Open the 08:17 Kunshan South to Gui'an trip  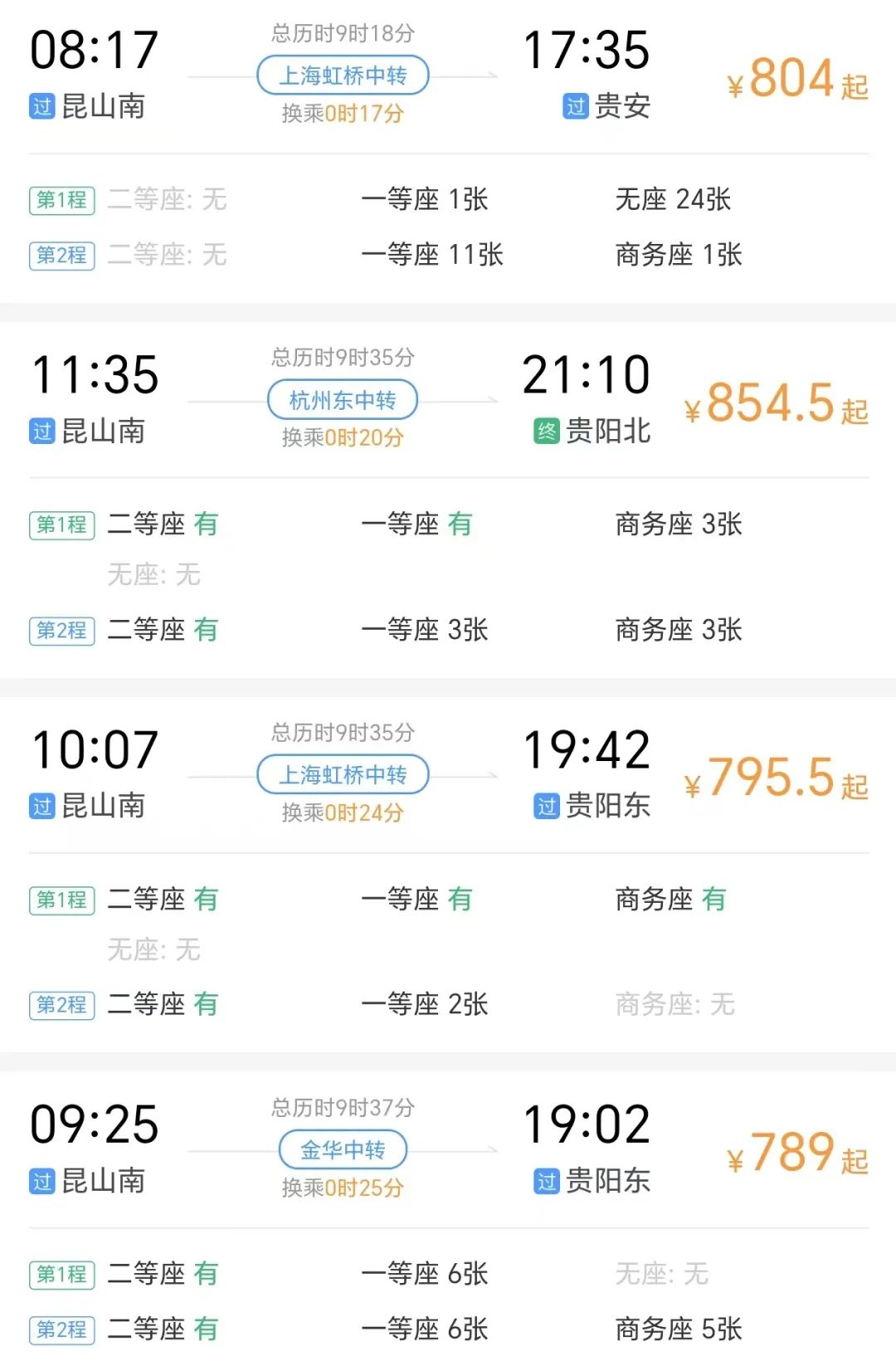click(448, 75)
